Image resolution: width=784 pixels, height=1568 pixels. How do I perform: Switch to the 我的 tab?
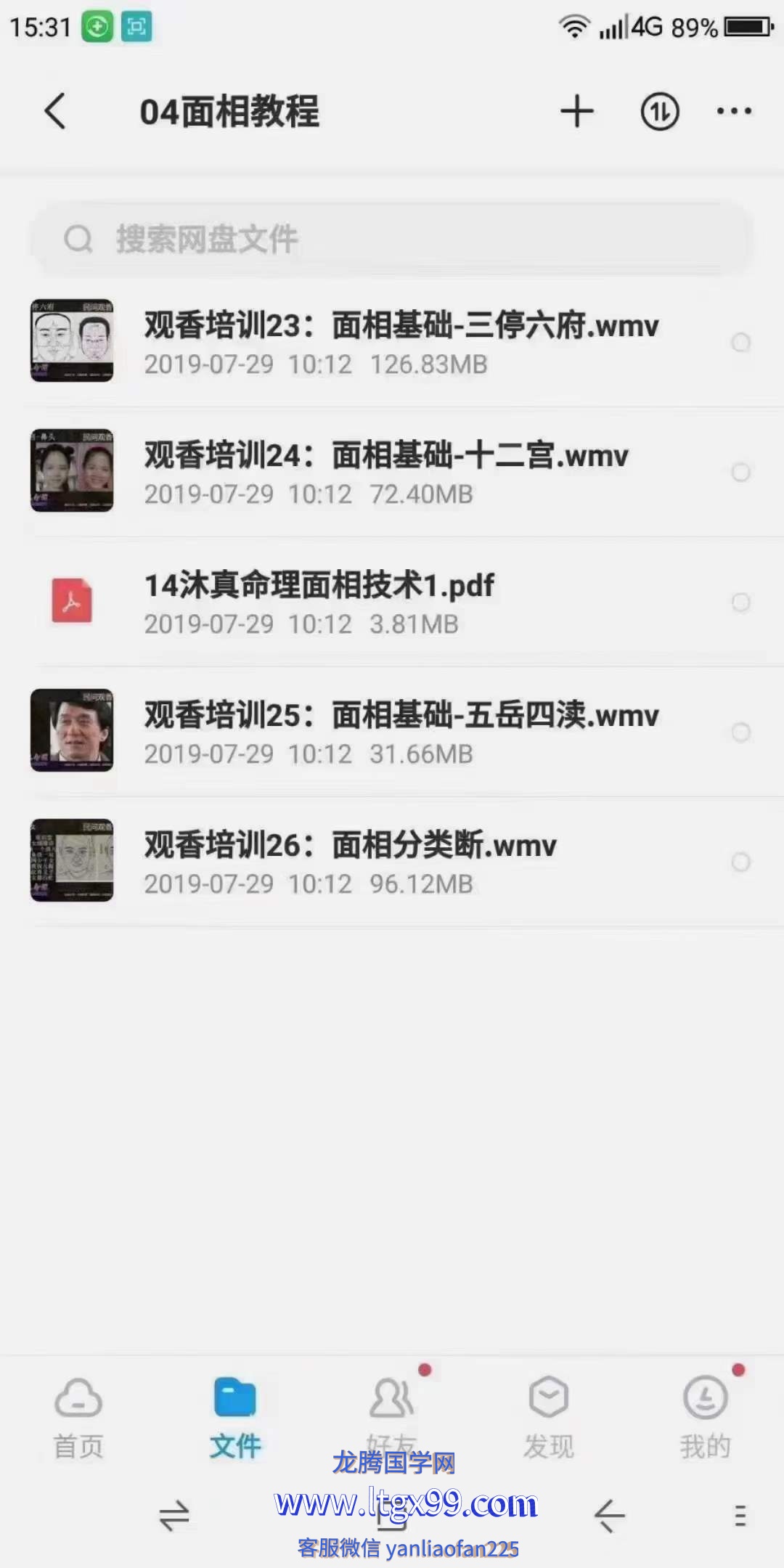pos(705,1416)
